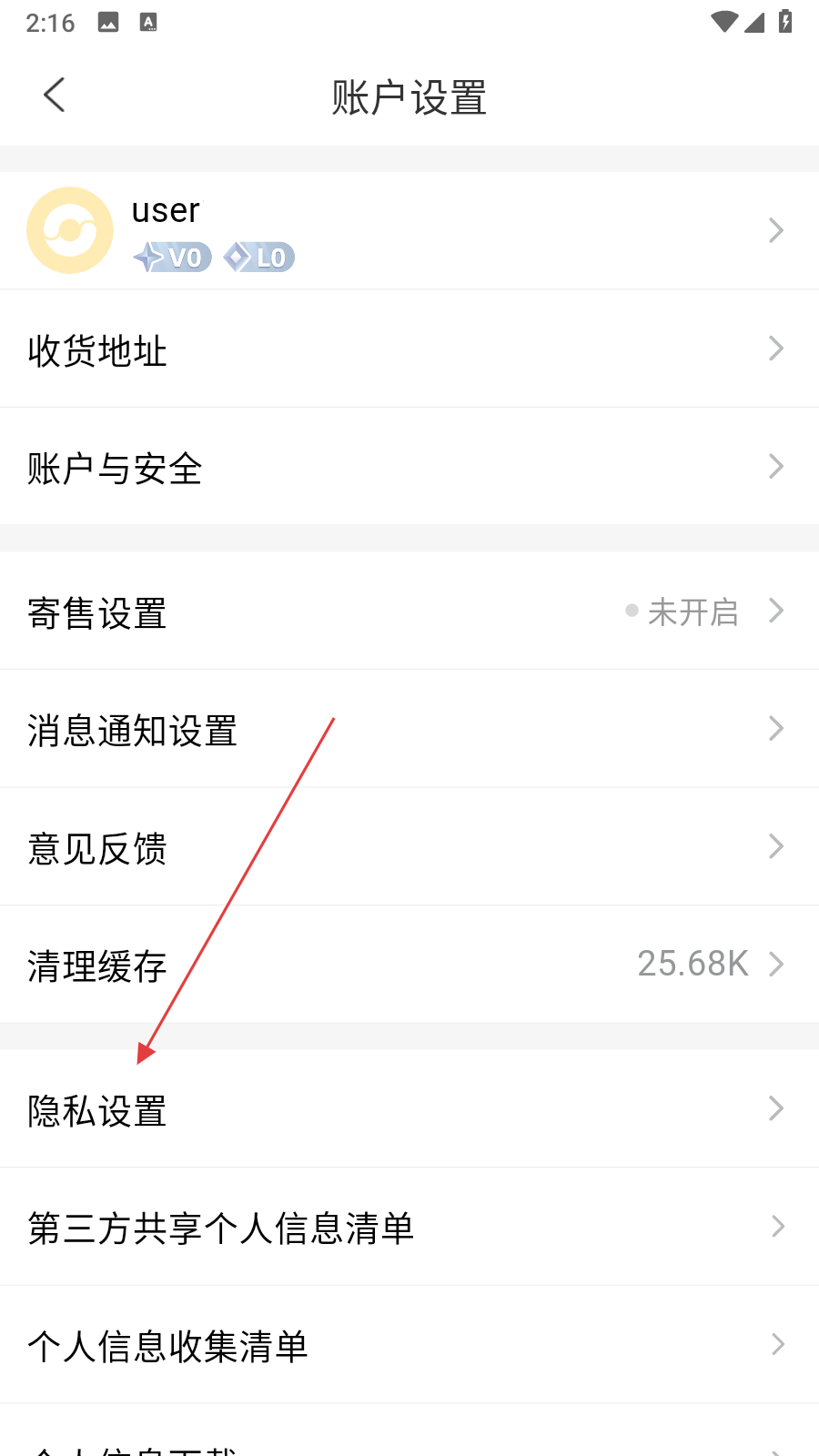
Task: Open 寄售设置 row
Action: [409, 612]
